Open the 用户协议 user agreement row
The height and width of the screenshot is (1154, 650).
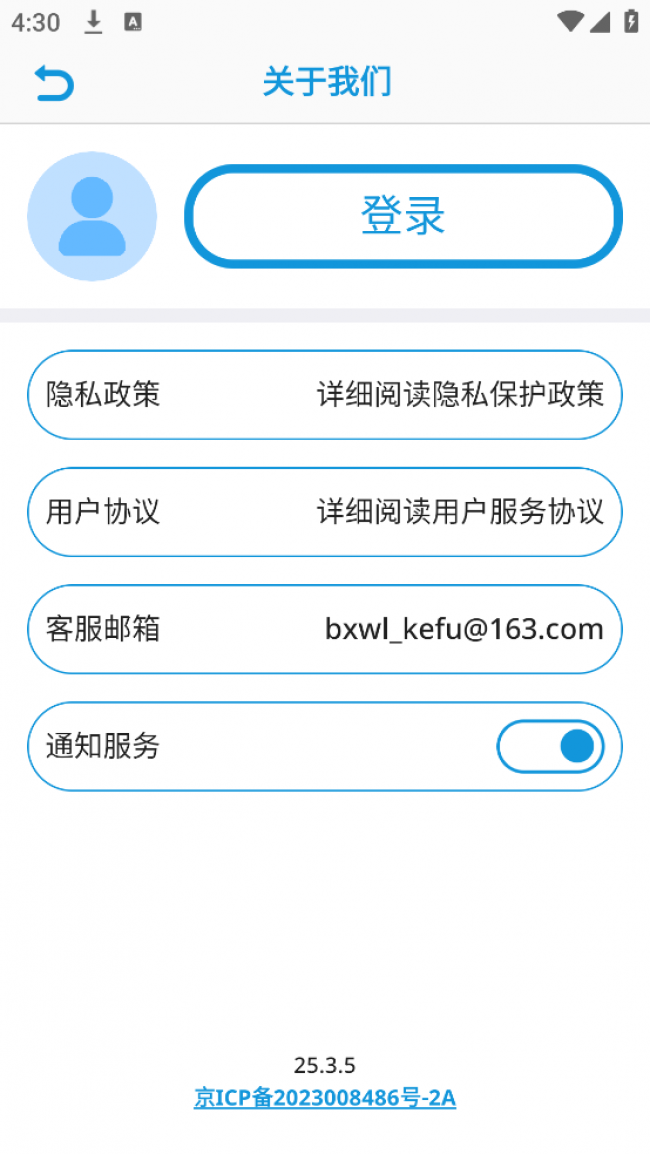point(324,512)
